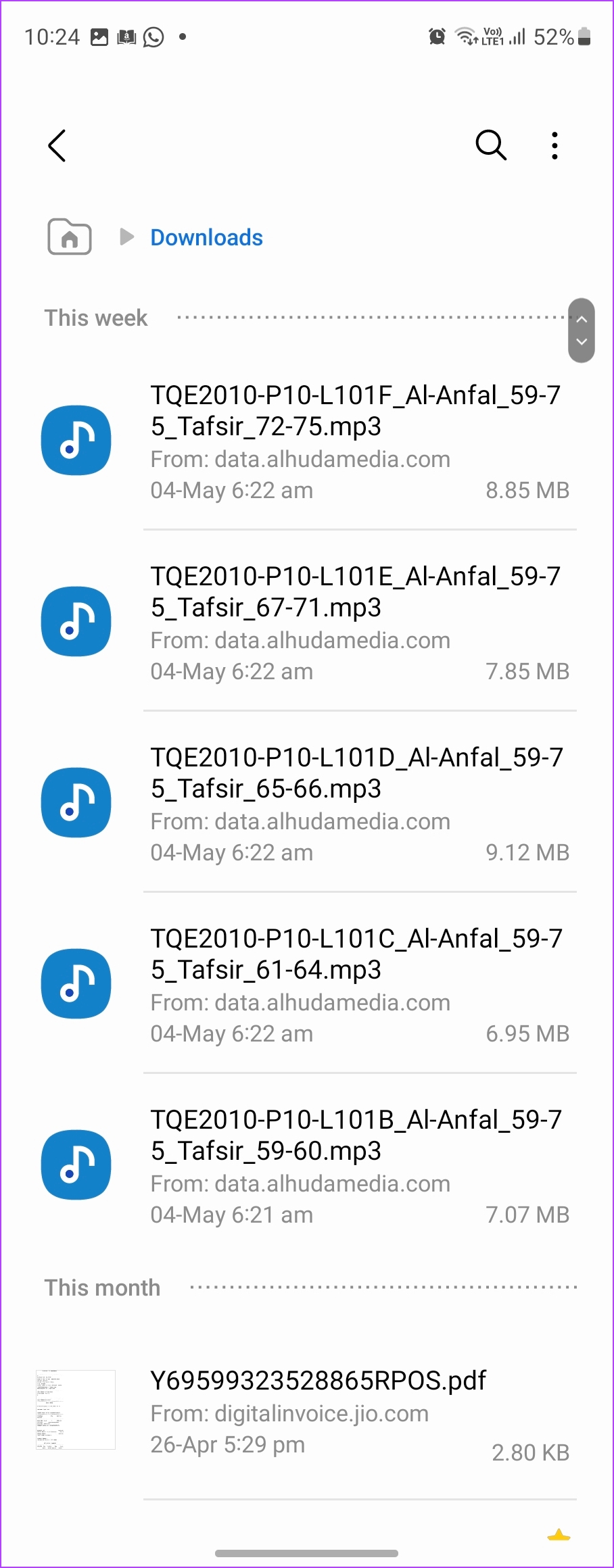Tap the music icon beside Tafsir_72-75.mp3

pyautogui.click(x=76, y=441)
